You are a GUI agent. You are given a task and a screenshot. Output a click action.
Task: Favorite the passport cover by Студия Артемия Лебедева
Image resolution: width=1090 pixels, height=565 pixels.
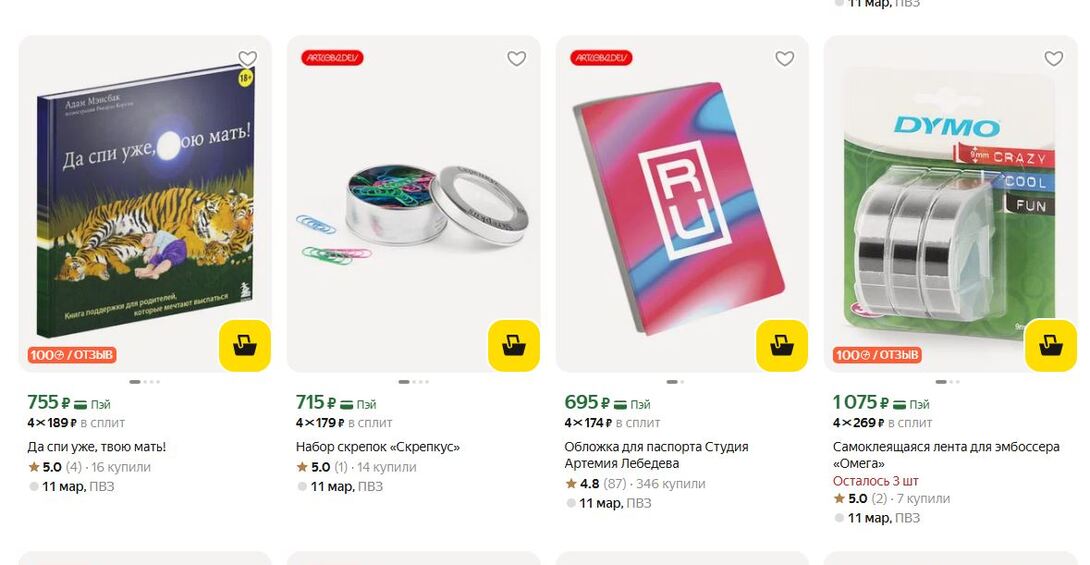785,59
